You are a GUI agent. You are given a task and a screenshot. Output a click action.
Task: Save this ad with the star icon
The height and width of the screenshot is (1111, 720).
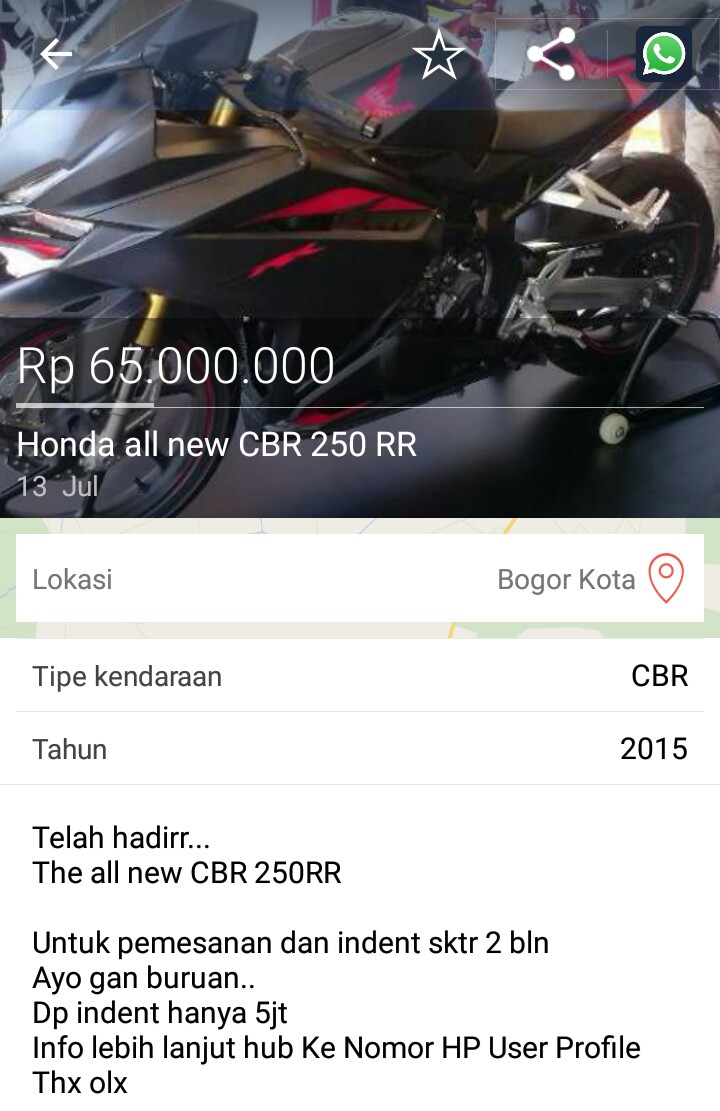(x=438, y=54)
